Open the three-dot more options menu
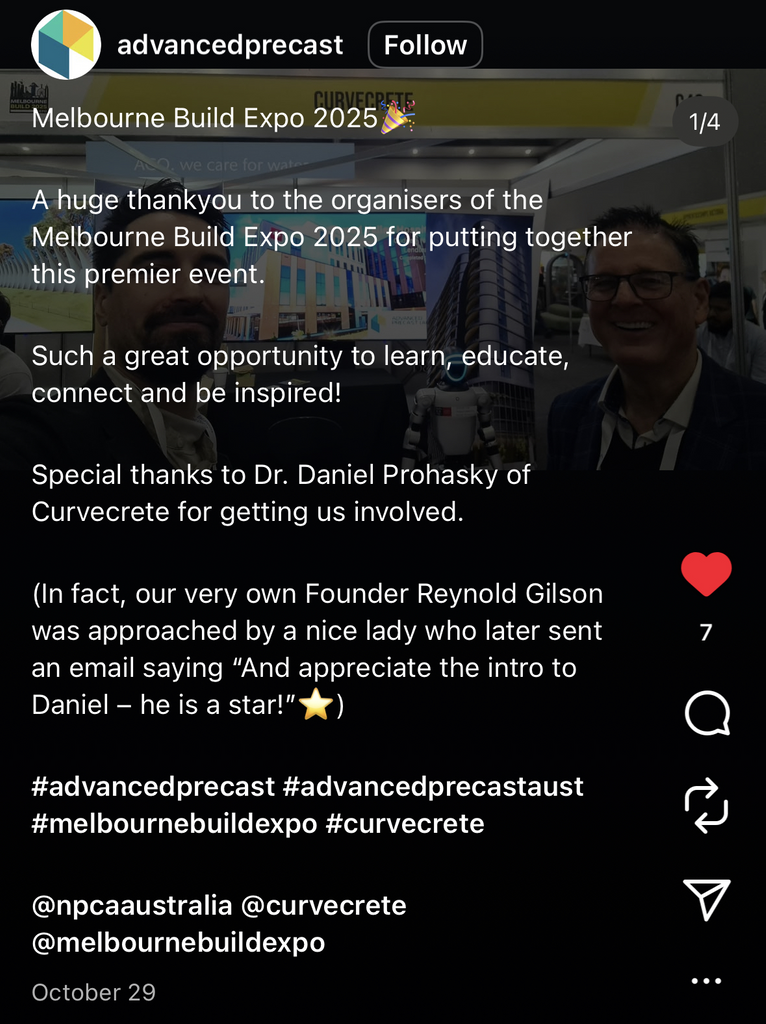 coord(706,981)
